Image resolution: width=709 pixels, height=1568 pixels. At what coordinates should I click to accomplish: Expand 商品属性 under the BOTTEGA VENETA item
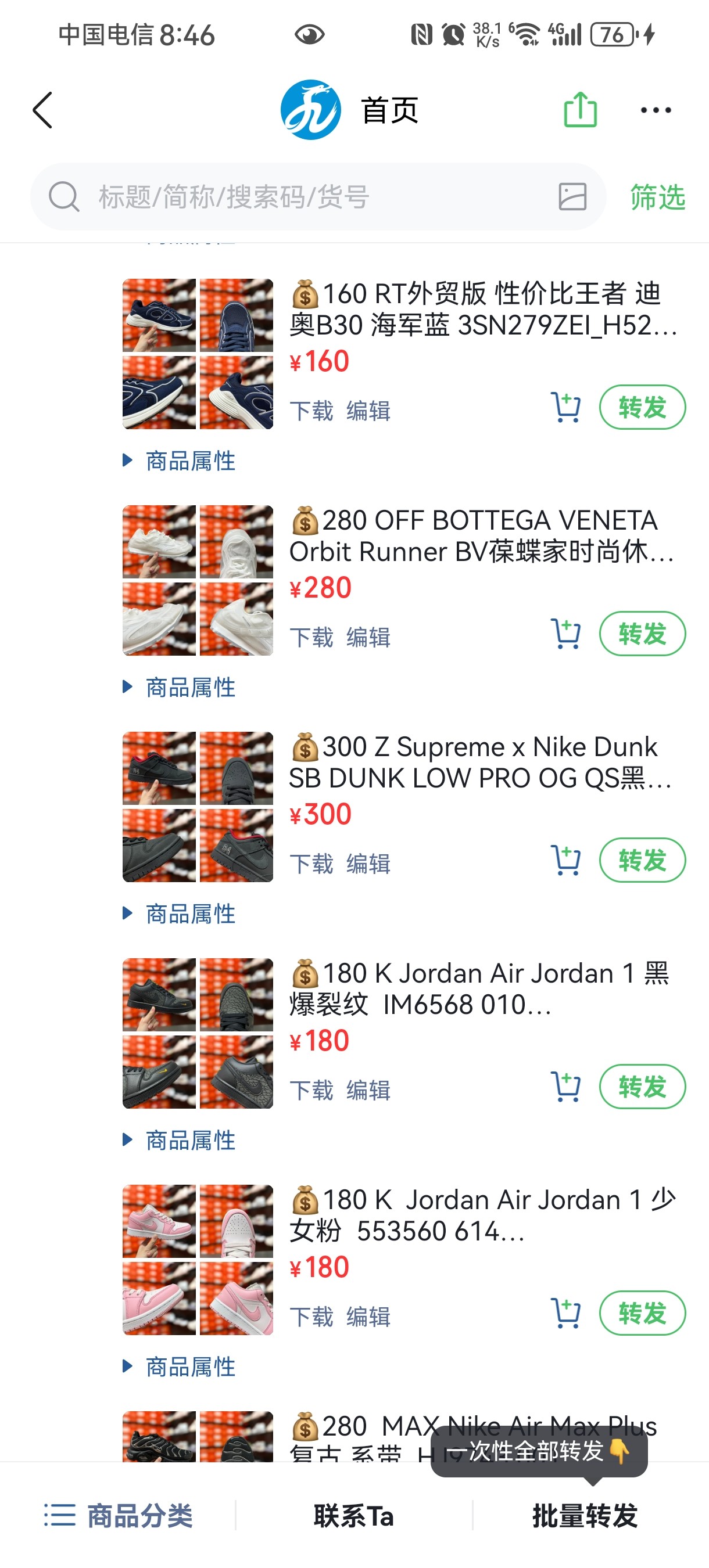[190, 687]
